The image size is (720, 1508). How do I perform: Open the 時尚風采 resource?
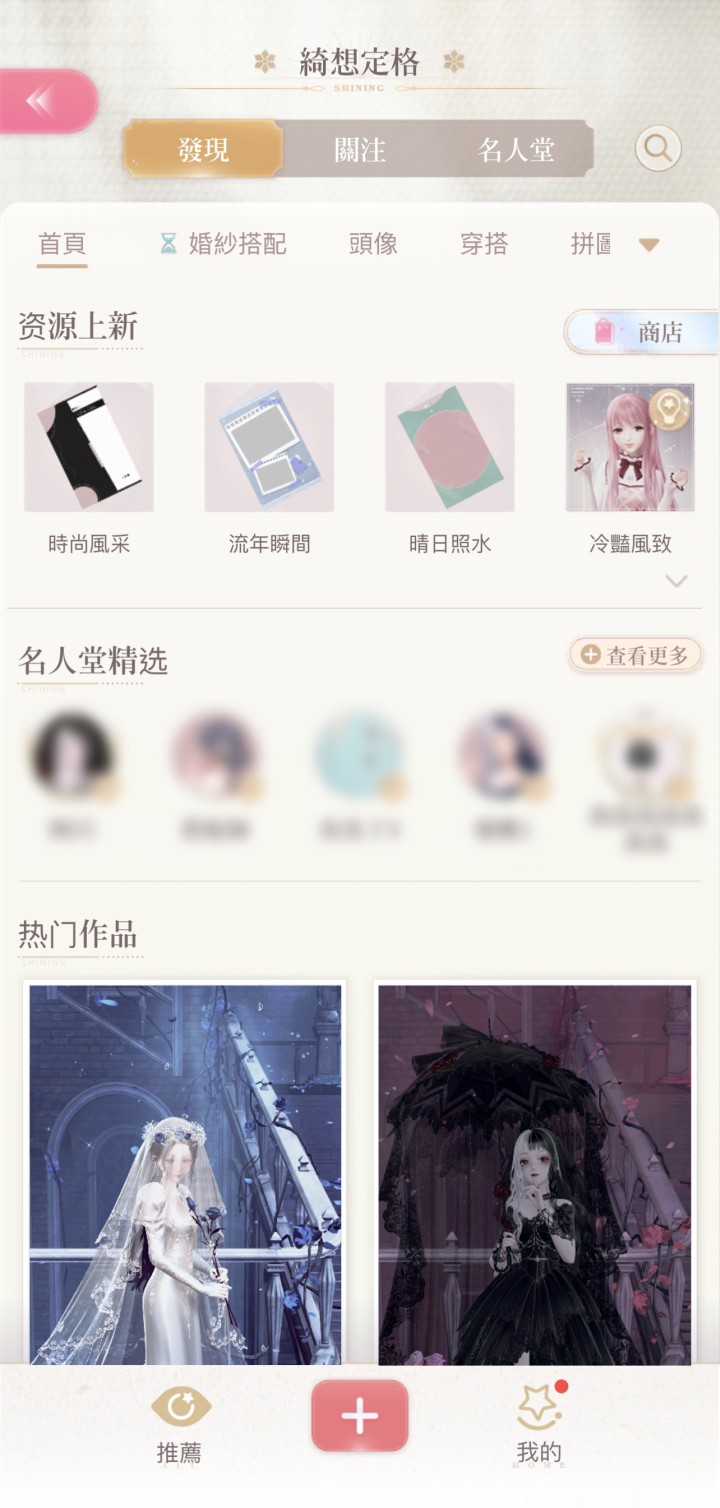pyautogui.click(x=89, y=447)
